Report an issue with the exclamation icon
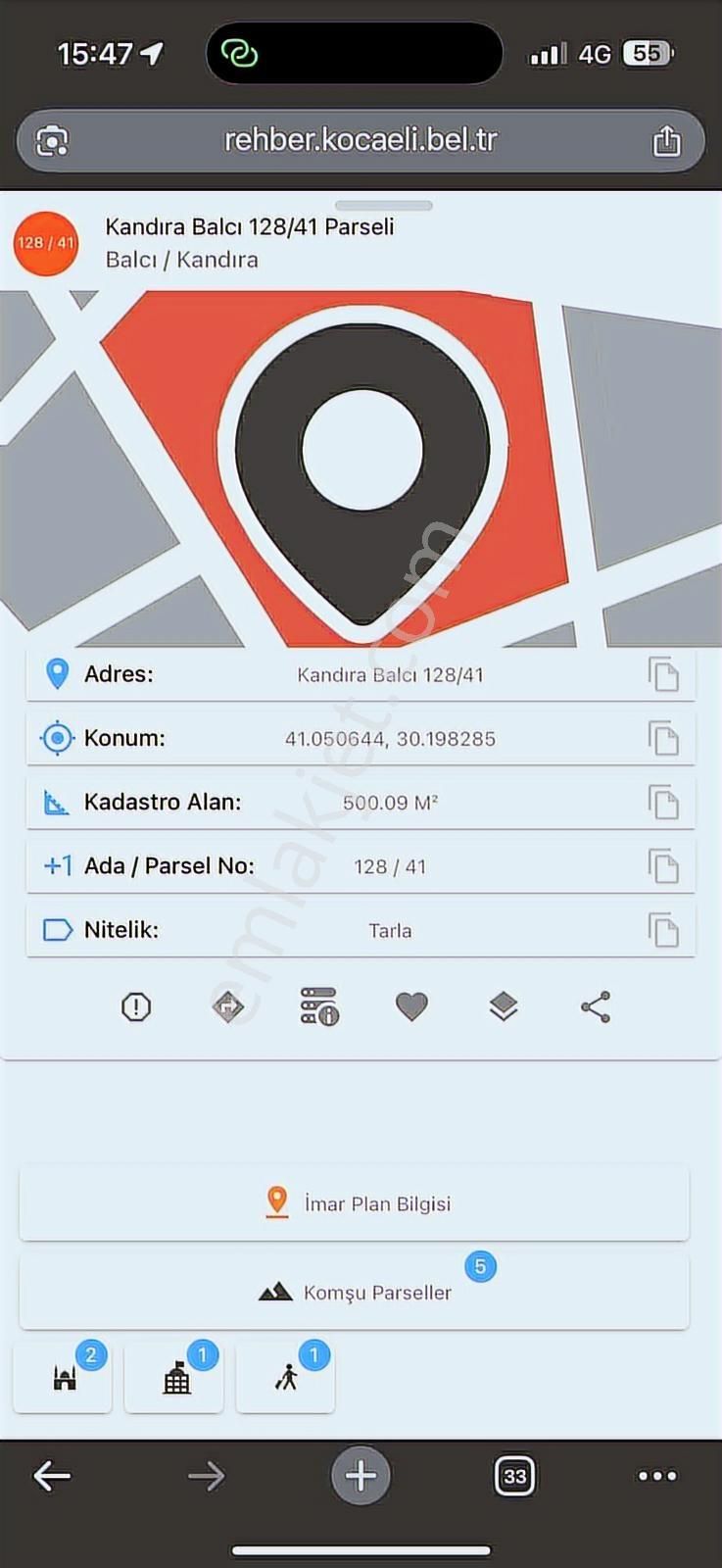Viewport: 722px width, 1568px height. (x=136, y=1006)
